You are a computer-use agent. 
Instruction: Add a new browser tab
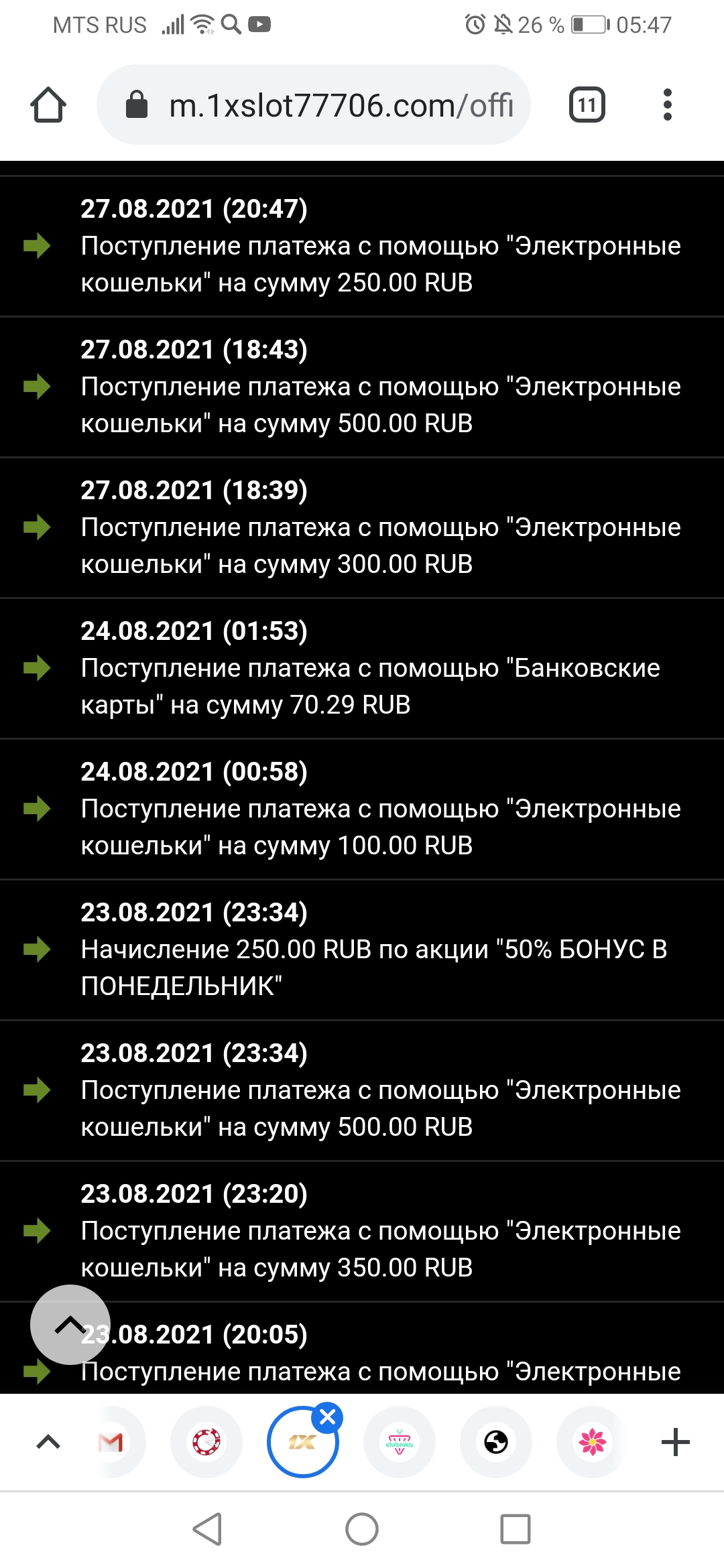pos(675,1442)
